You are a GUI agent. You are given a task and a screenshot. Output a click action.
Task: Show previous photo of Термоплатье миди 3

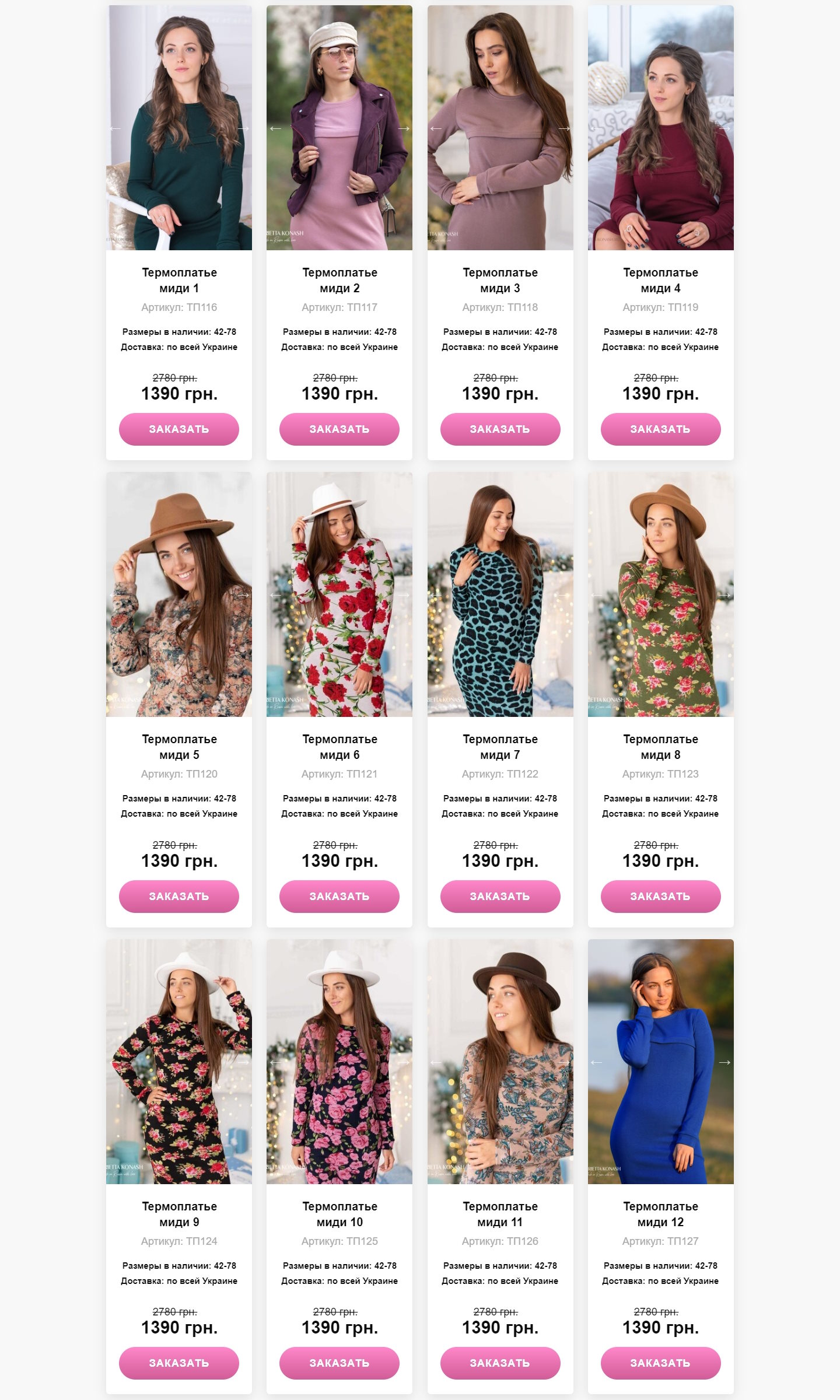pyautogui.click(x=436, y=128)
